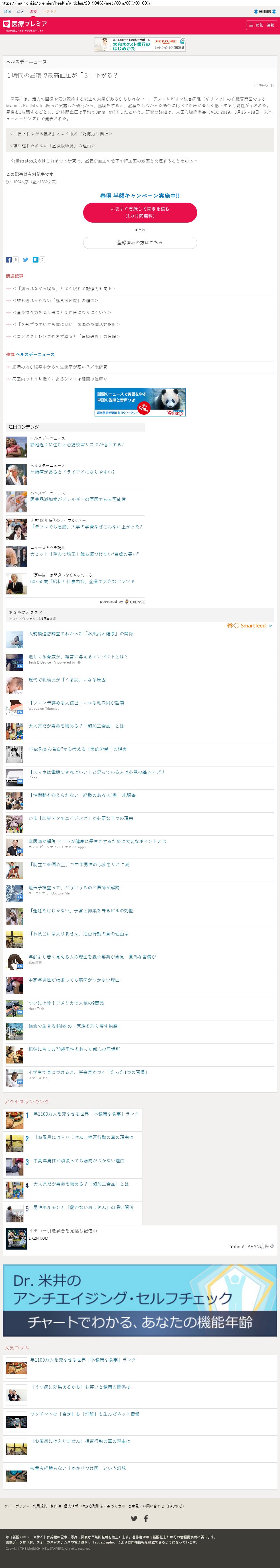Open the 利用規約 footer link
Image resolution: width=280 pixels, height=1568 pixels.
[40, 1506]
